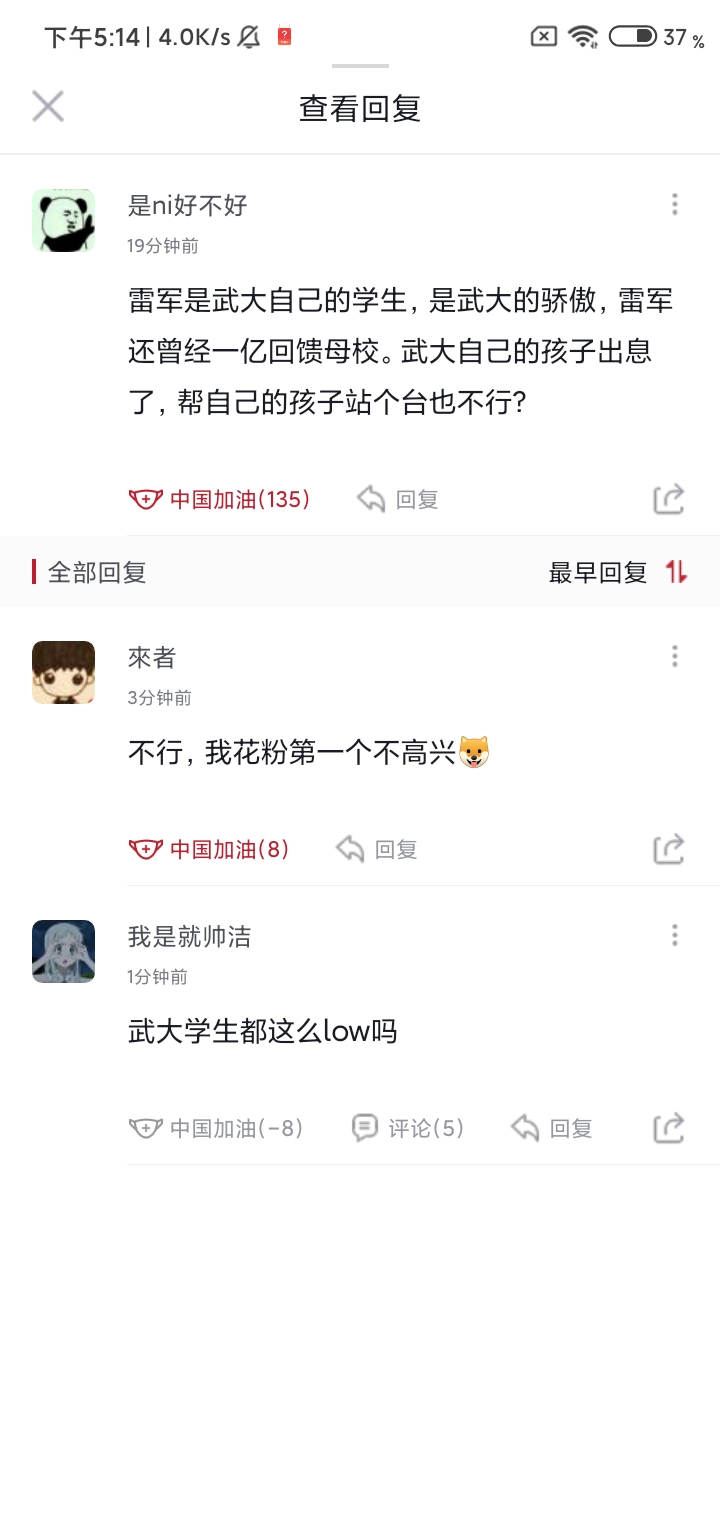Open overflow menu on 是ni好不好's comment
The image size is (720, 1520).
click(x=675, y=205)
